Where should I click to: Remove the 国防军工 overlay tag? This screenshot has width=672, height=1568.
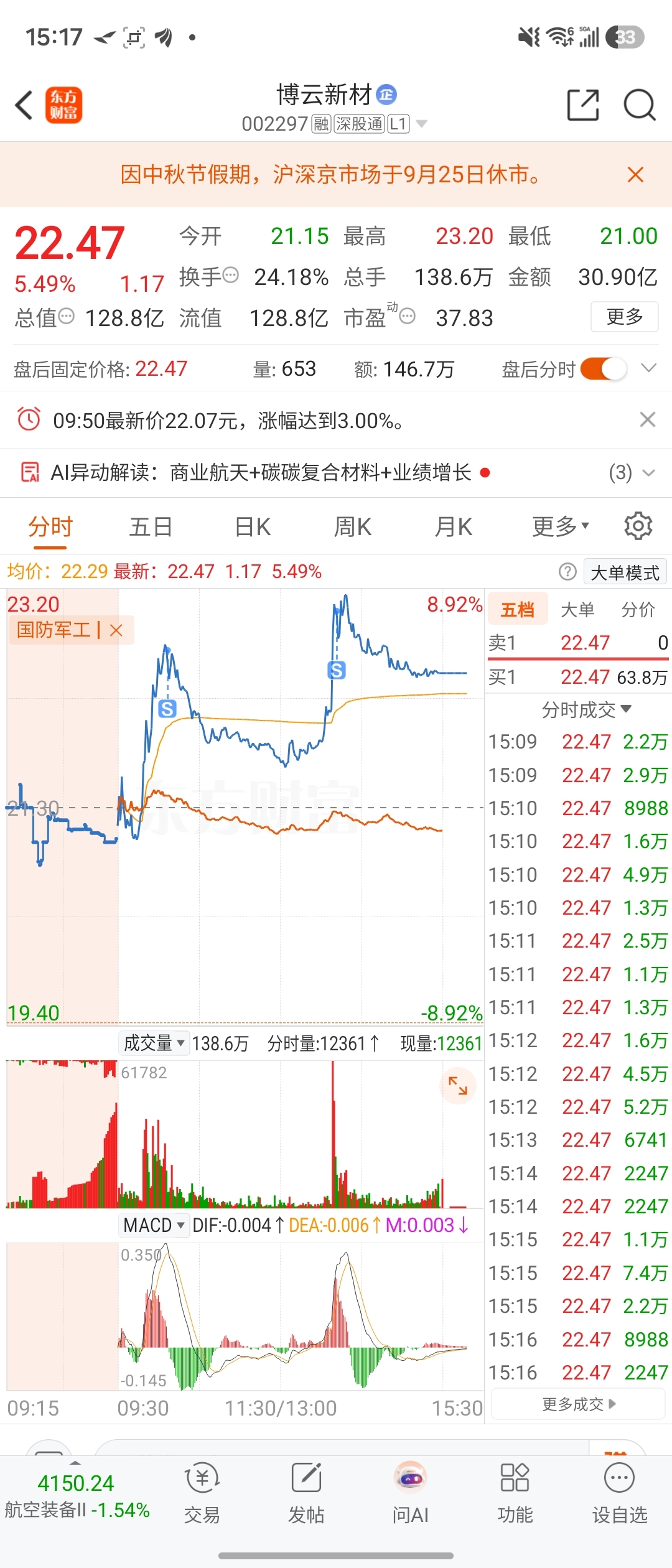pos(116,630)
